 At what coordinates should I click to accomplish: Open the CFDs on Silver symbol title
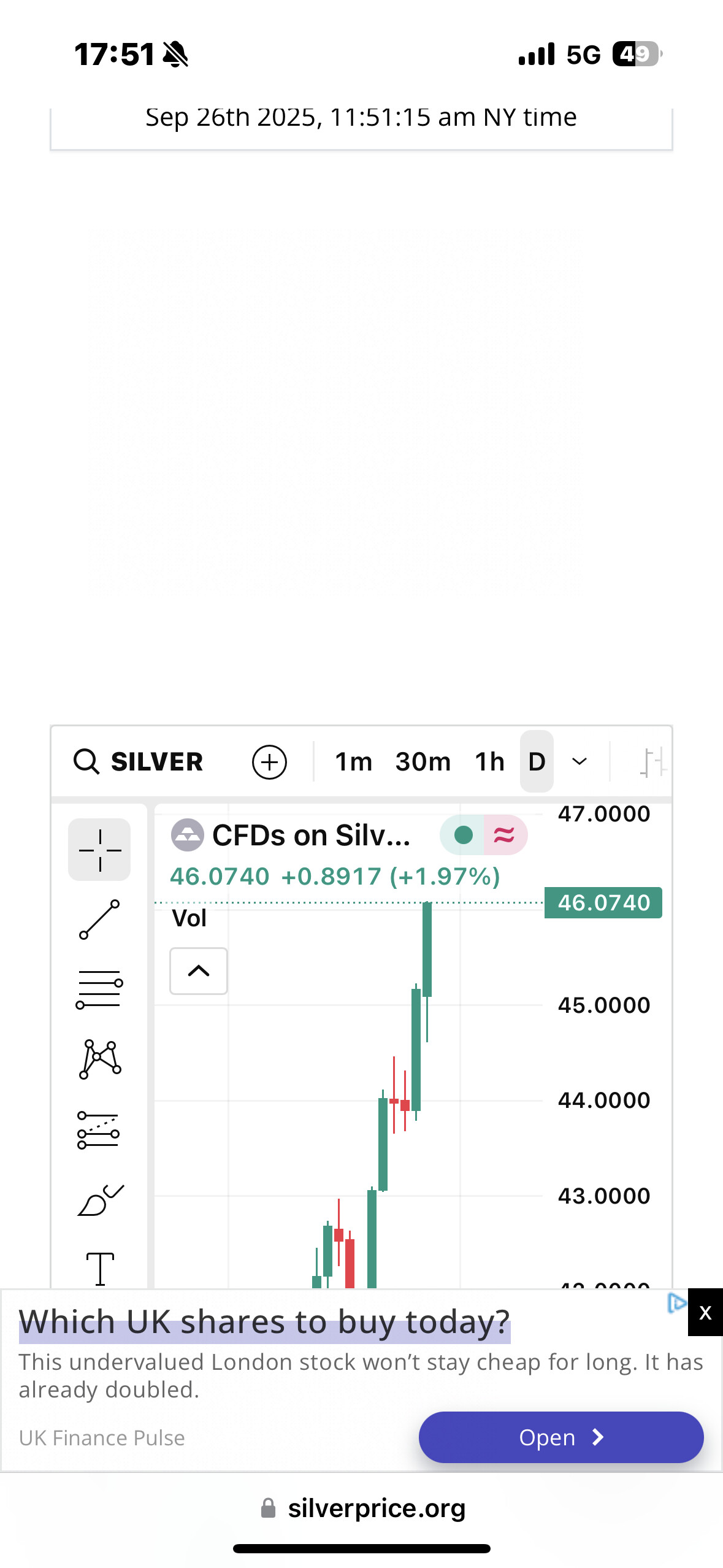311,835
